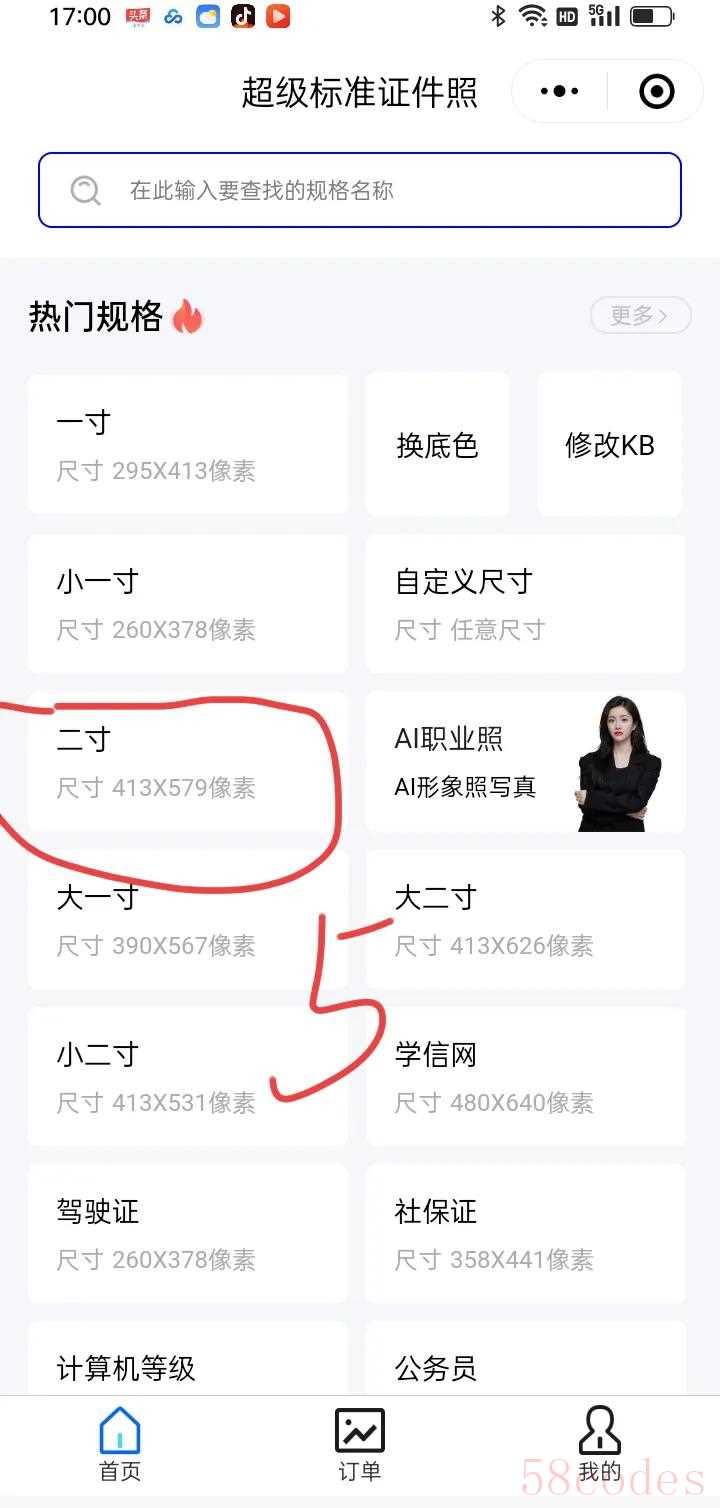
Task: Open 自定义尺寸 custom size option
Action: pos(525,603)
